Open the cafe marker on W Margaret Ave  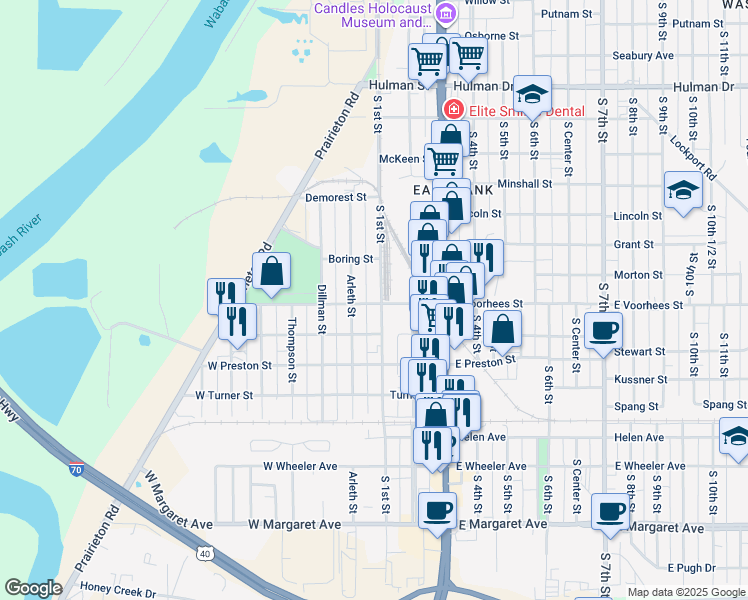pyautogui.click(x=436, y=512)
